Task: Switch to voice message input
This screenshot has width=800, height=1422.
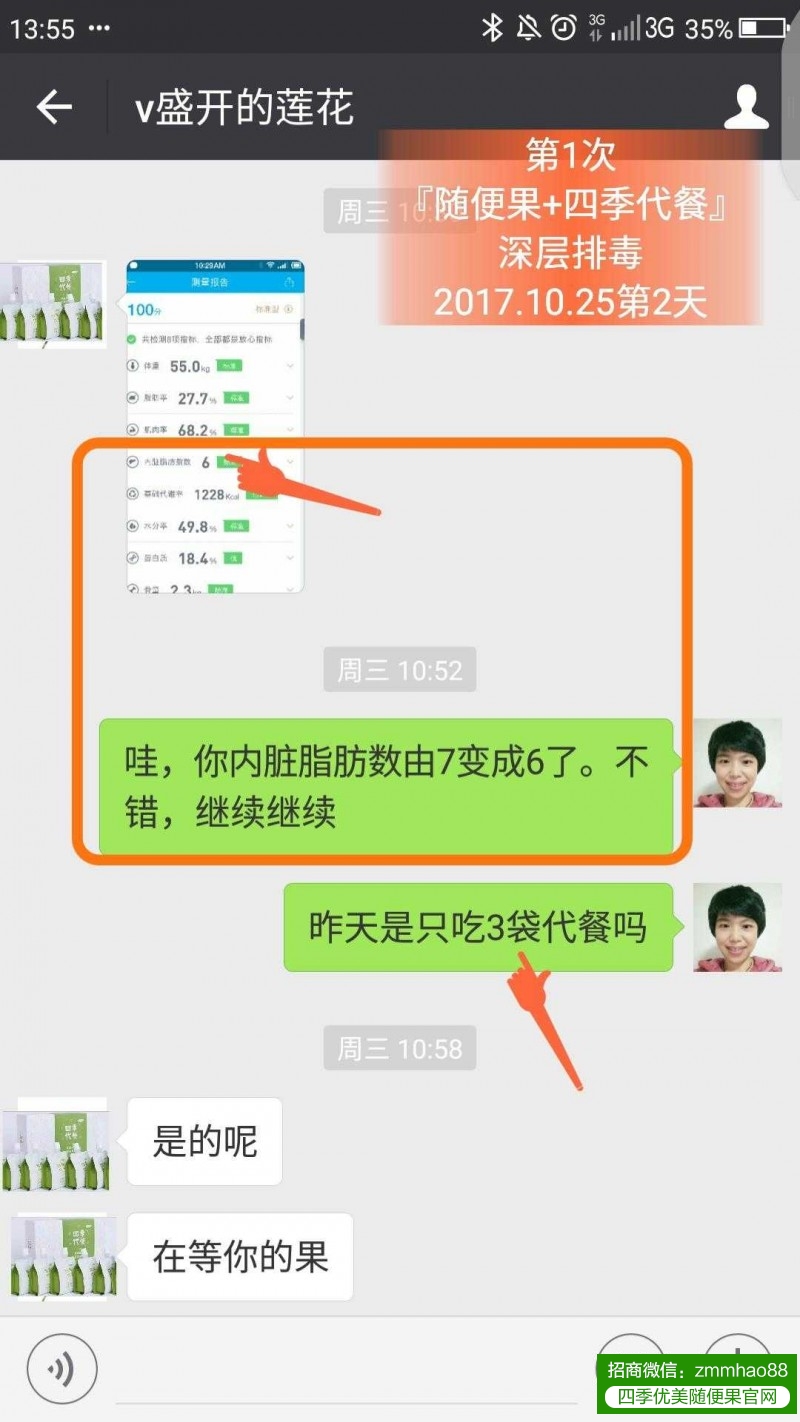Action: [61, 1369]
